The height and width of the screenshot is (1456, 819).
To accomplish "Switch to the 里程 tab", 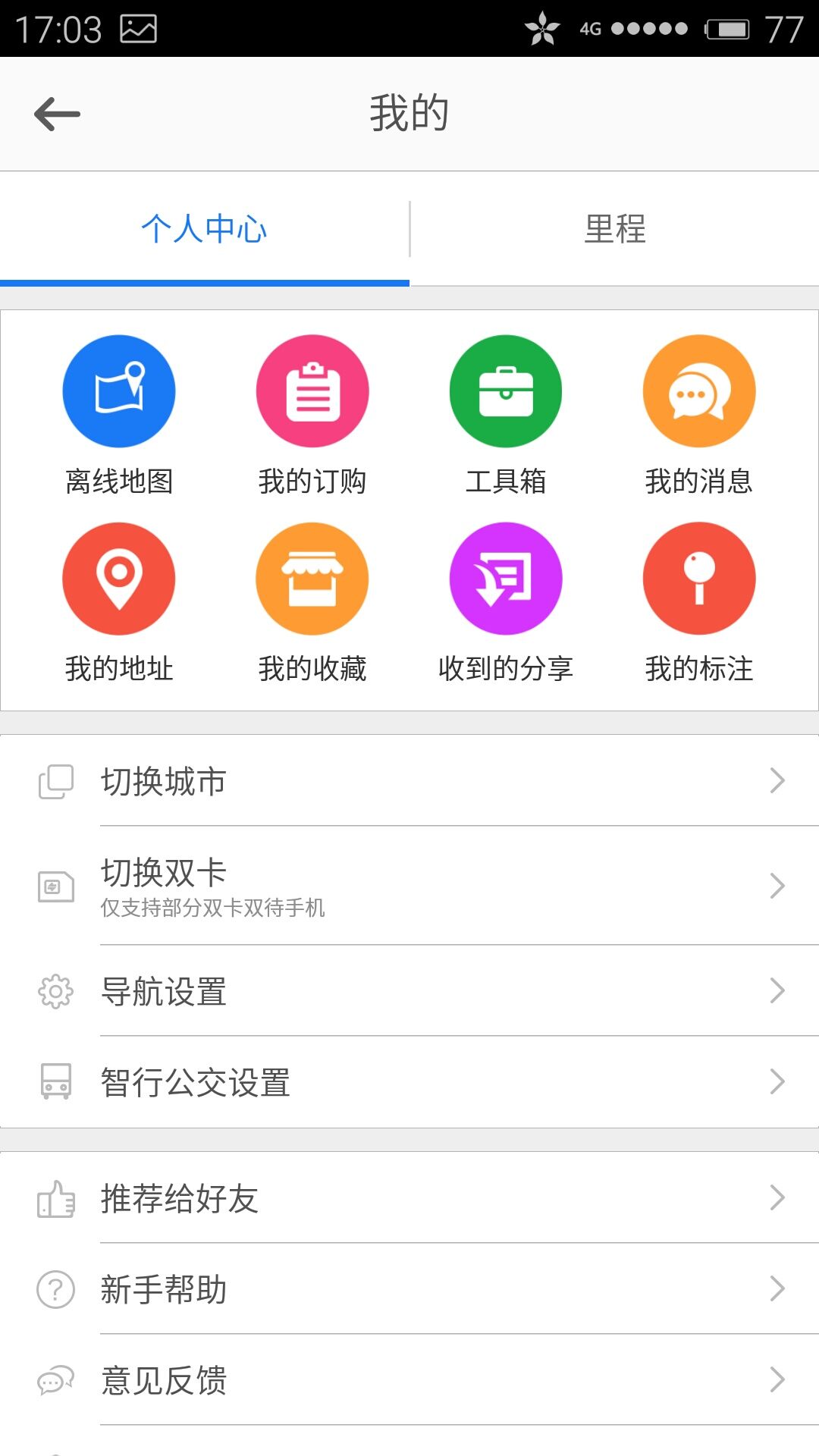I will click(x=615, y=229).
